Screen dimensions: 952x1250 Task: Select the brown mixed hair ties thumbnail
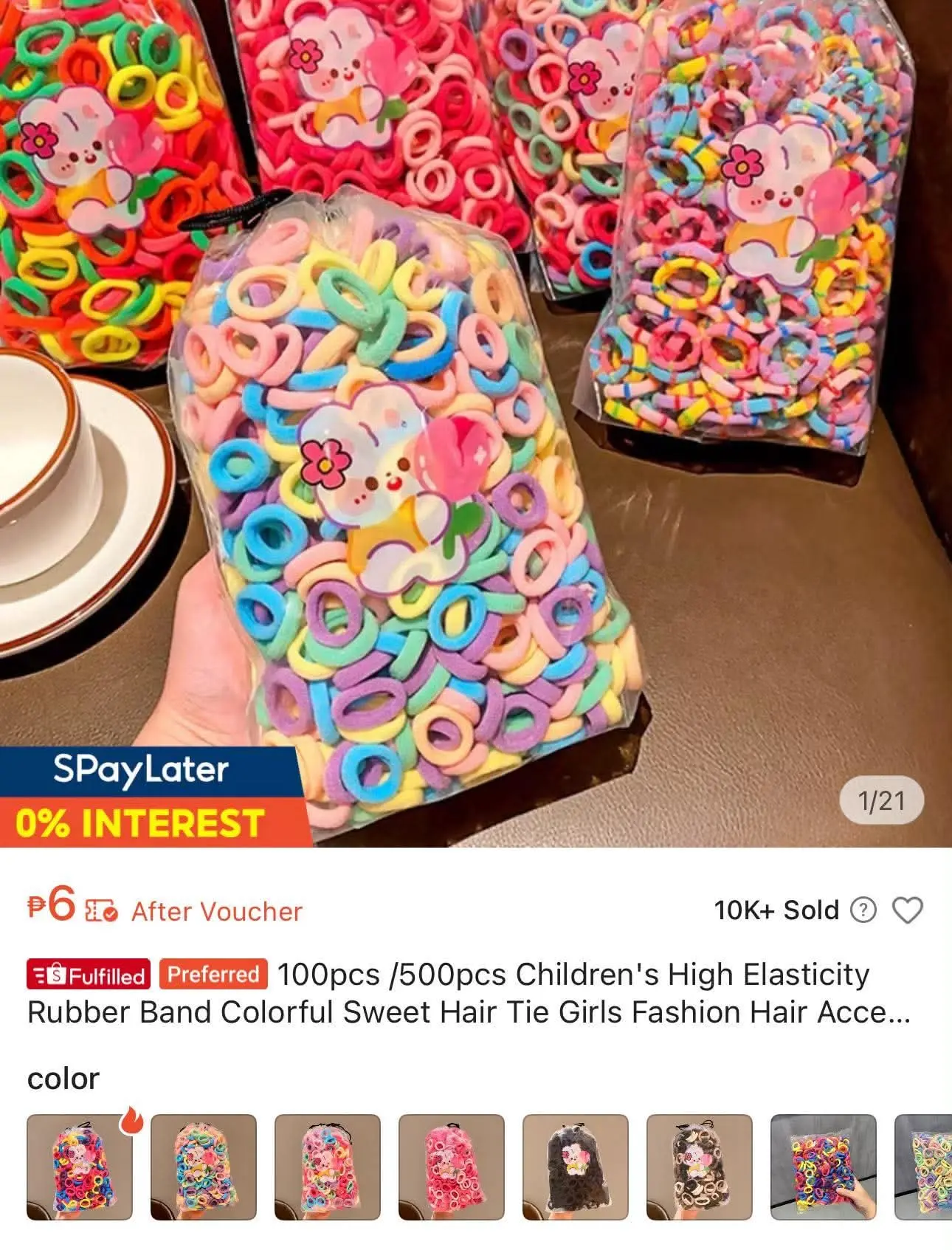(700, 1167)
